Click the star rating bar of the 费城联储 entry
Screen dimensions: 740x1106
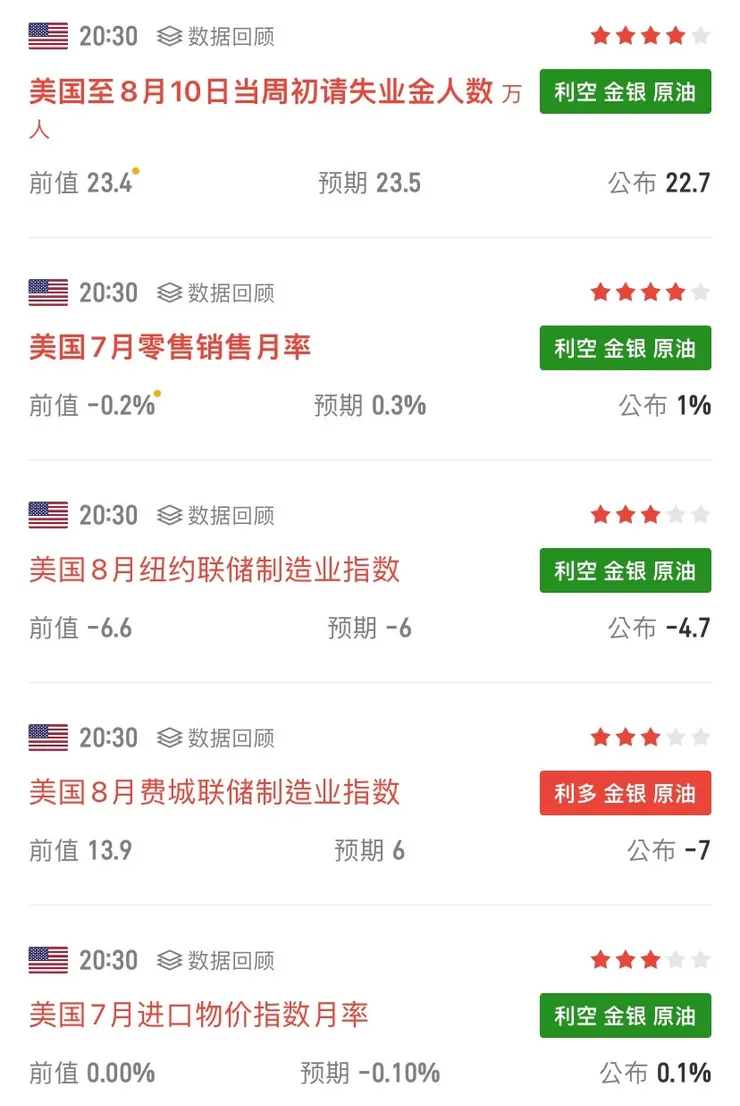coord(650,738)
